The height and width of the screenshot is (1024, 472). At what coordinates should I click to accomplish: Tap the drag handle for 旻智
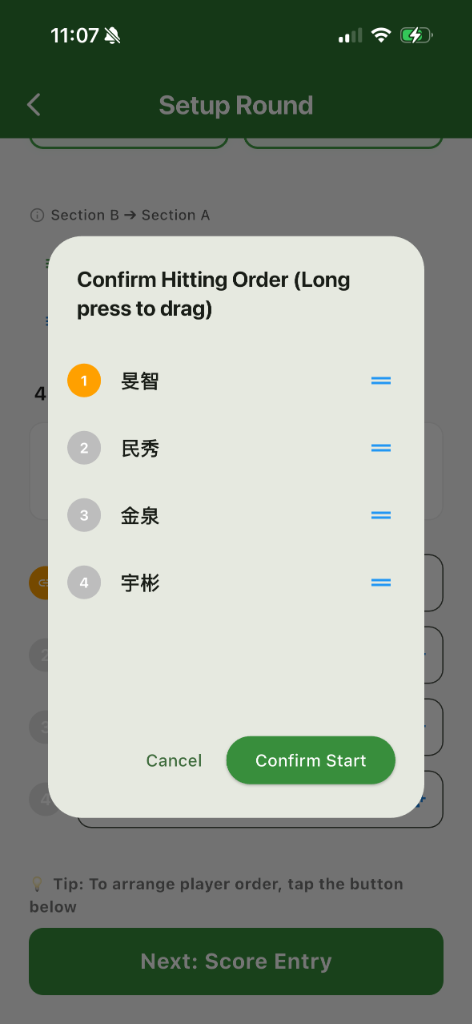pyautogui.click(x=381, y=381)
